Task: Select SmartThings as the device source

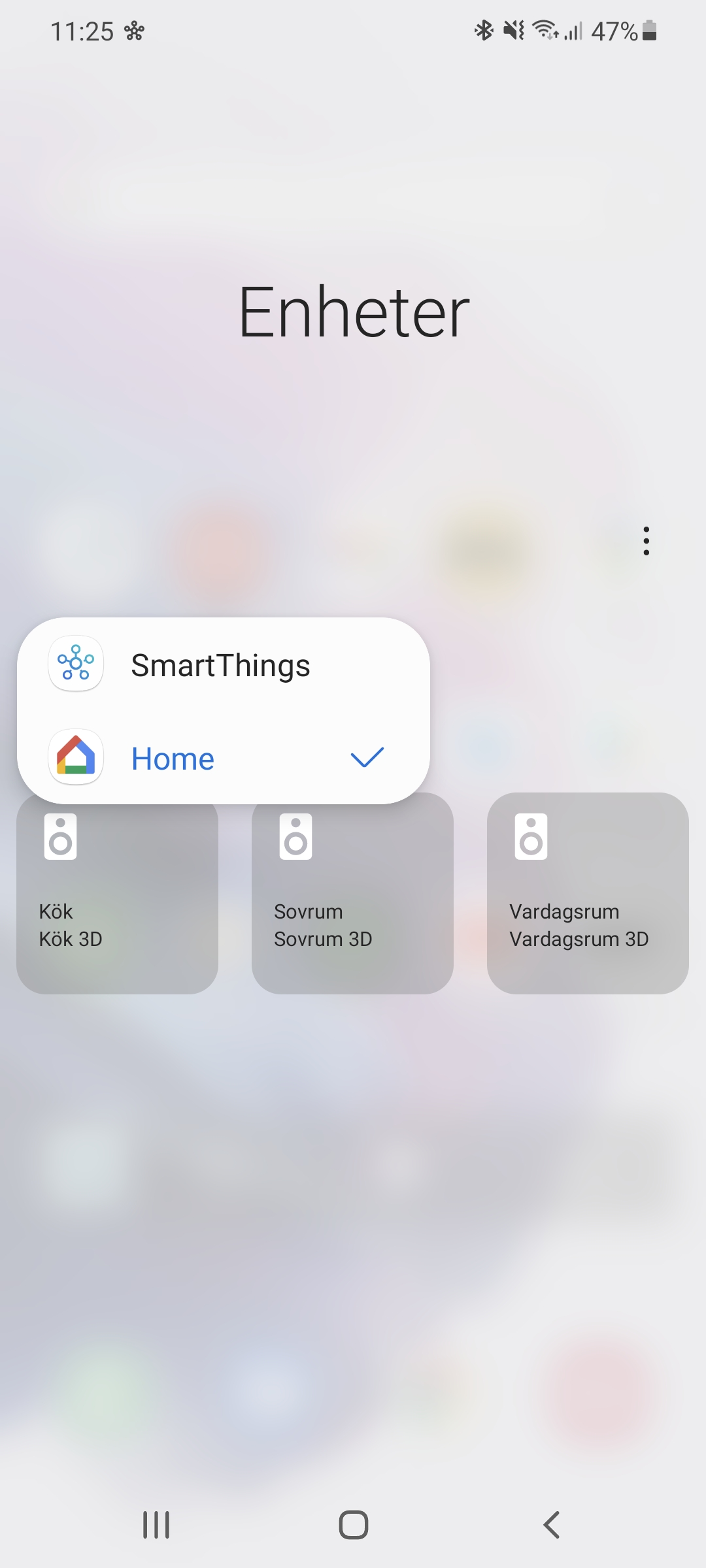Action: pos(221,665)
